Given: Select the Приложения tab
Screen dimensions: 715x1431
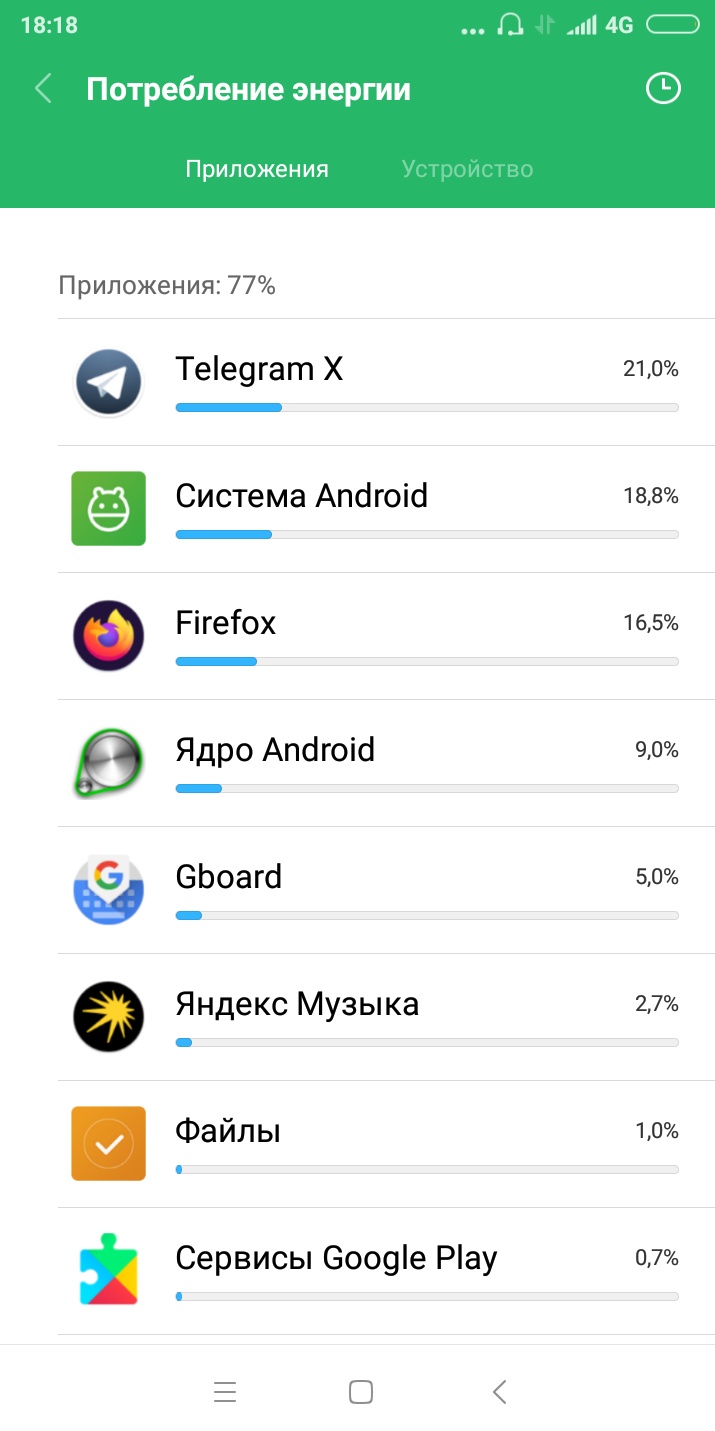Looking at the screenshot, I should [x=257, y=169].
